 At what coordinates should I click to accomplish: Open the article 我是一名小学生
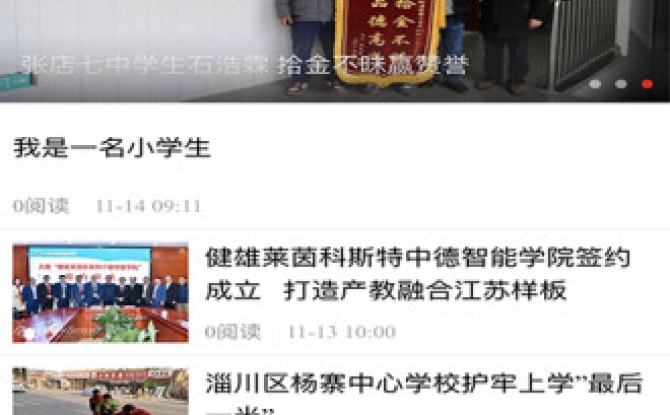pyautogui.click(x=112, y=149)
